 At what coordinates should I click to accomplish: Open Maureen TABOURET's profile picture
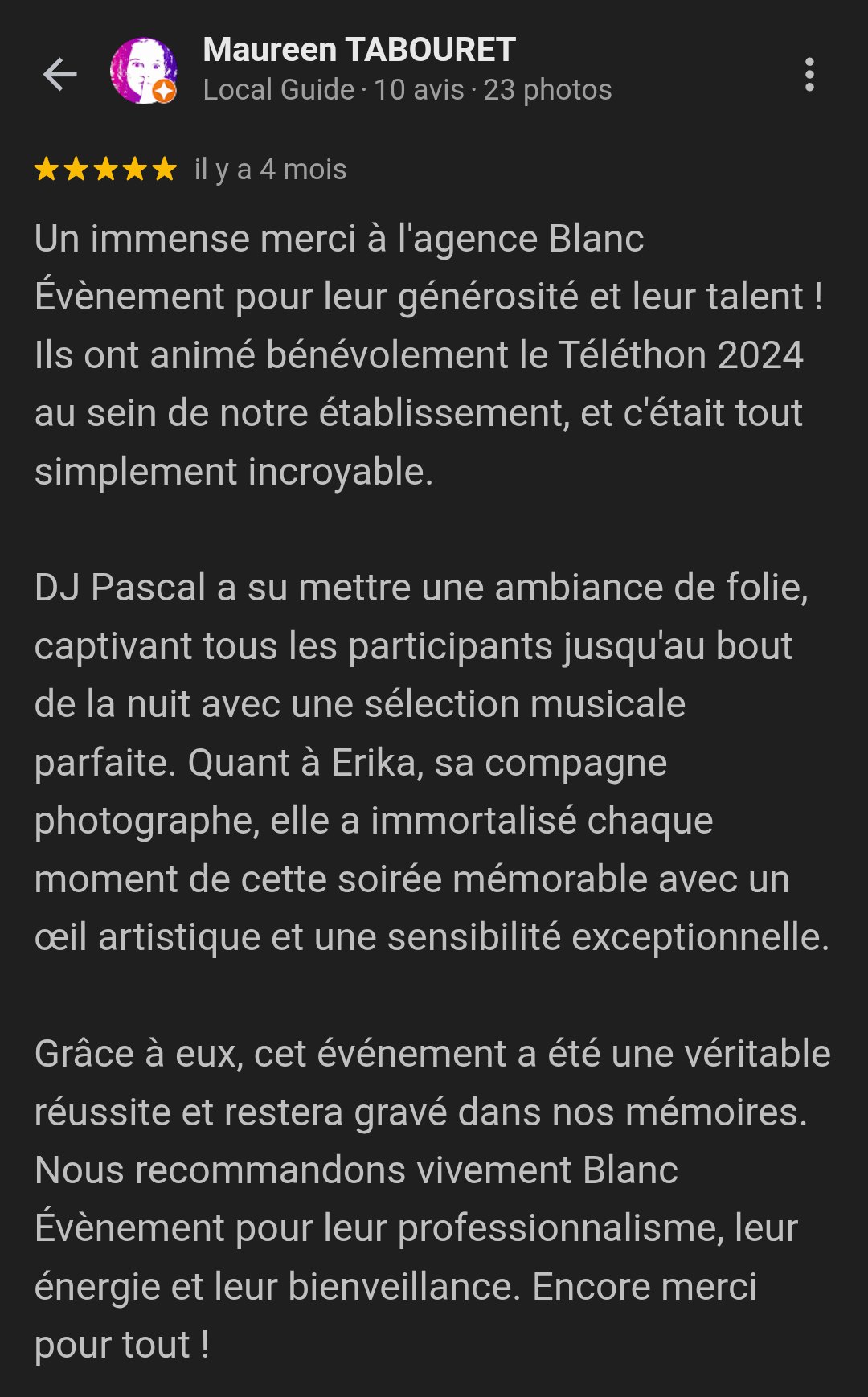(x=144, y=72)
